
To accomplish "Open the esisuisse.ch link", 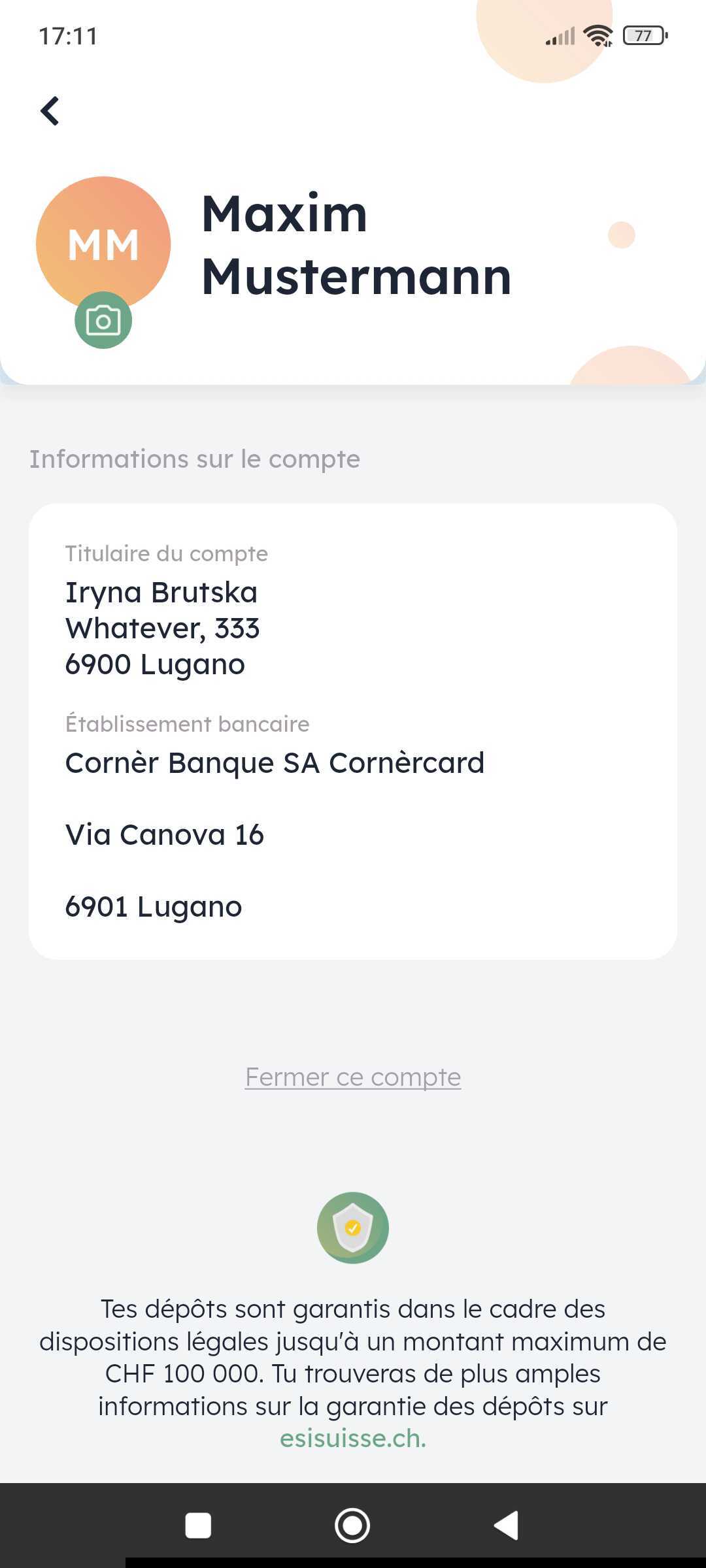I will pos(353,1438).
